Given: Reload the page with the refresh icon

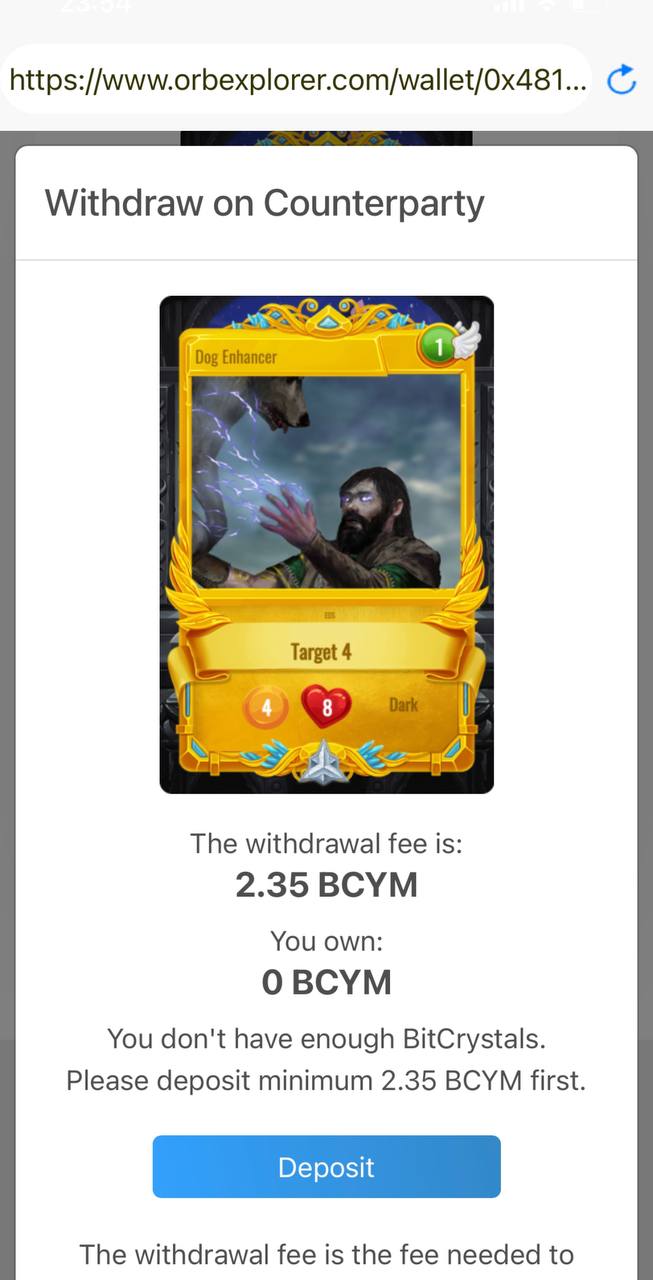Looking at the screenshot, I should coord(621,80).
